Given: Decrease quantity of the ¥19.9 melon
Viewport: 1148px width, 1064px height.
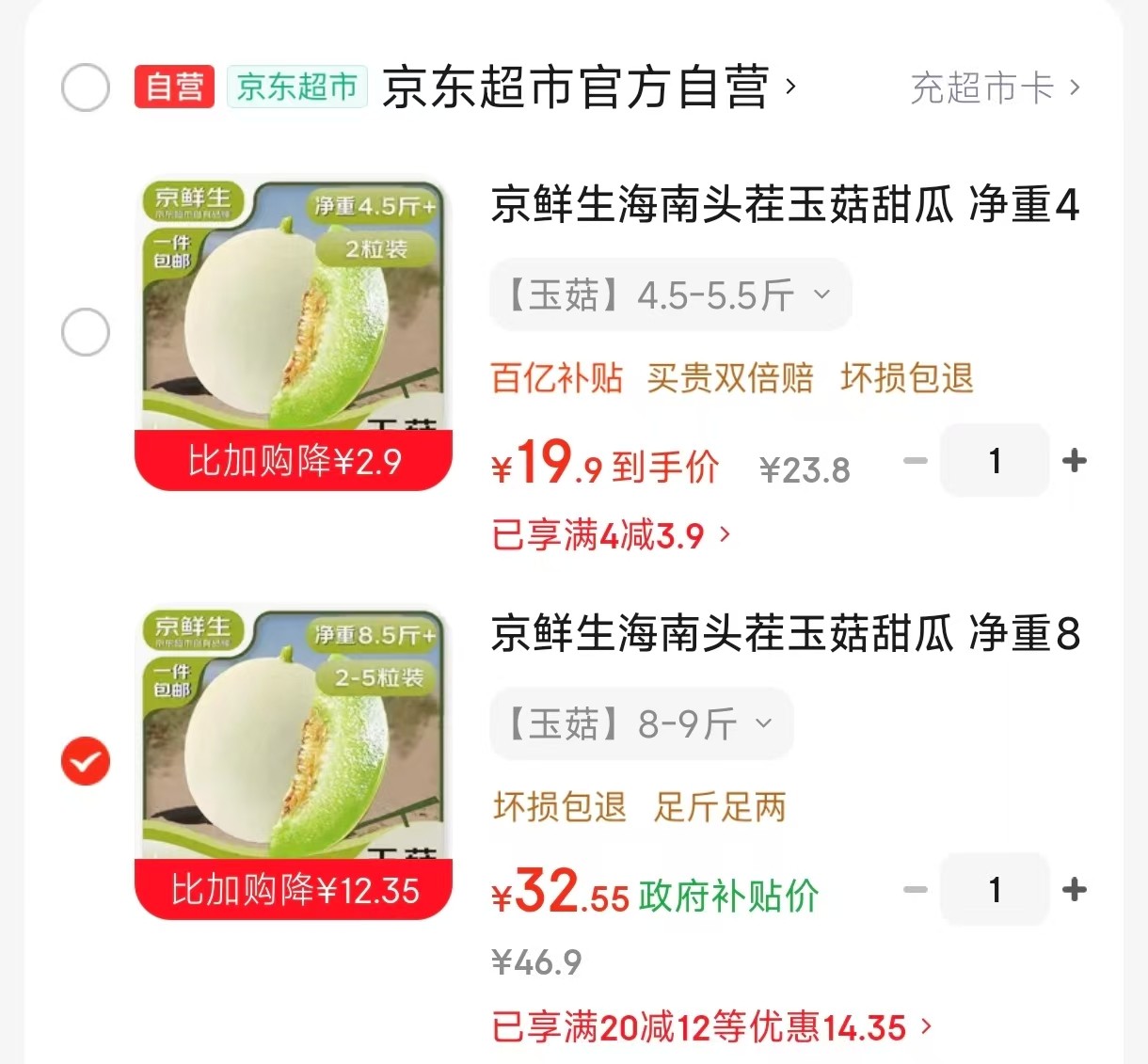Looking at the screenshot, I should click(x=916, y=461).
